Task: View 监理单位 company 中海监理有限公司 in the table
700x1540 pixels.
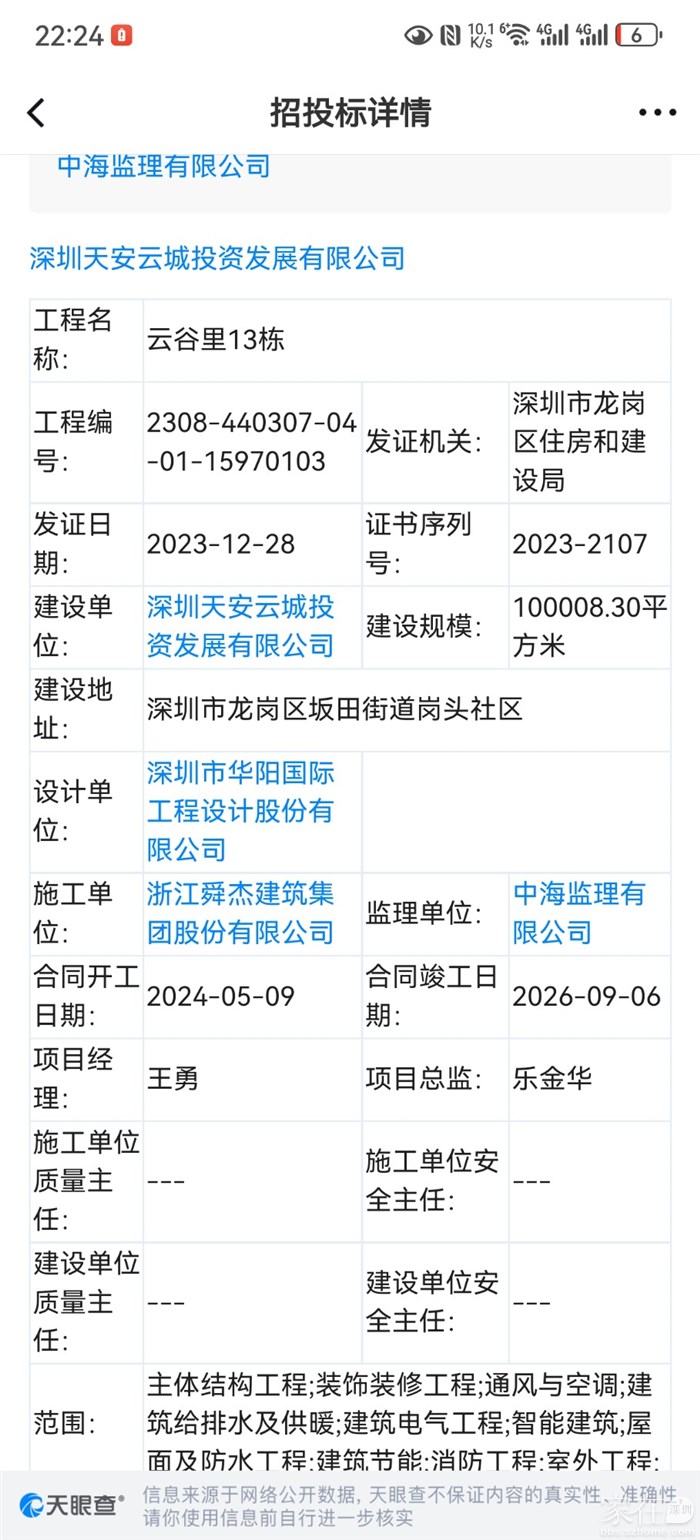Action: pos(579,913)
